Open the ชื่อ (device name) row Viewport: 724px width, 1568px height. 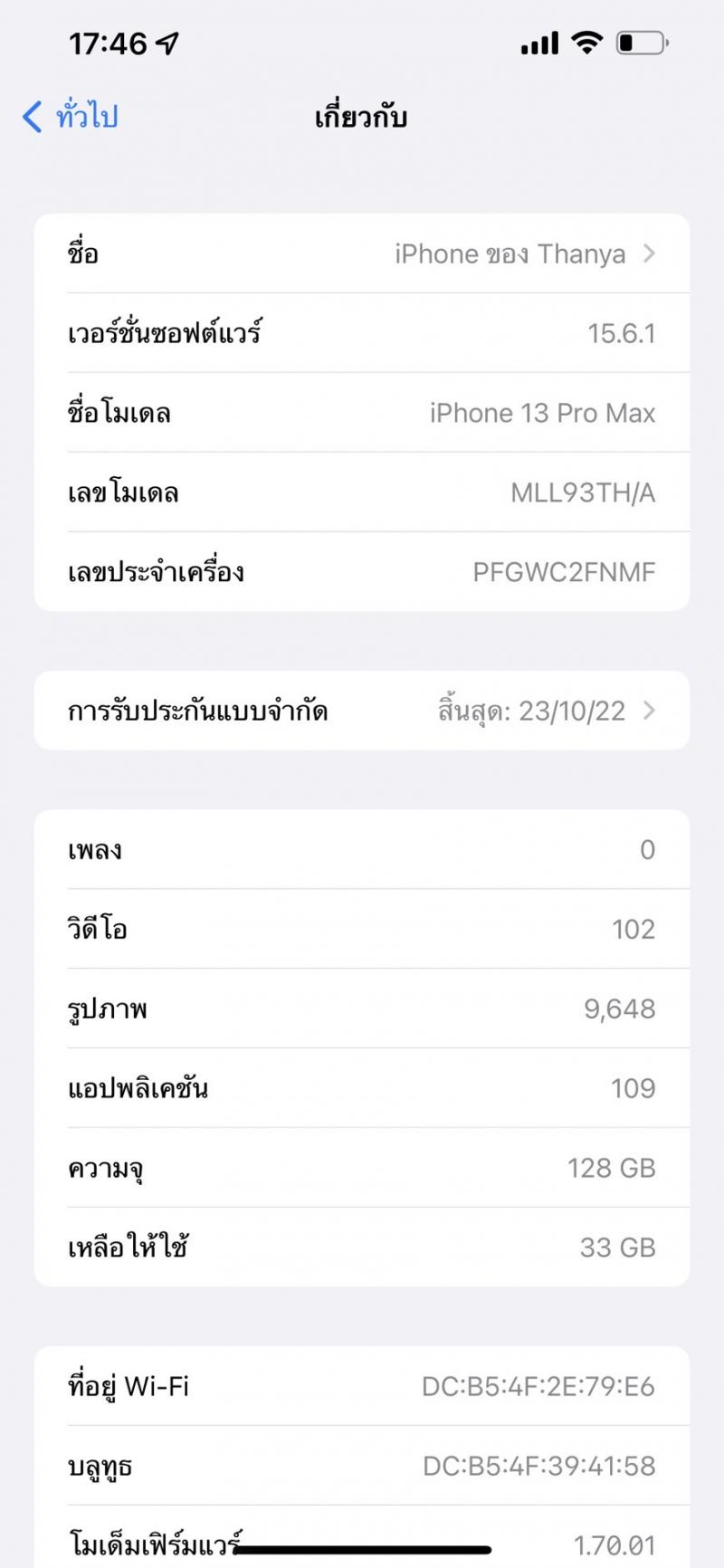point(362,254)
